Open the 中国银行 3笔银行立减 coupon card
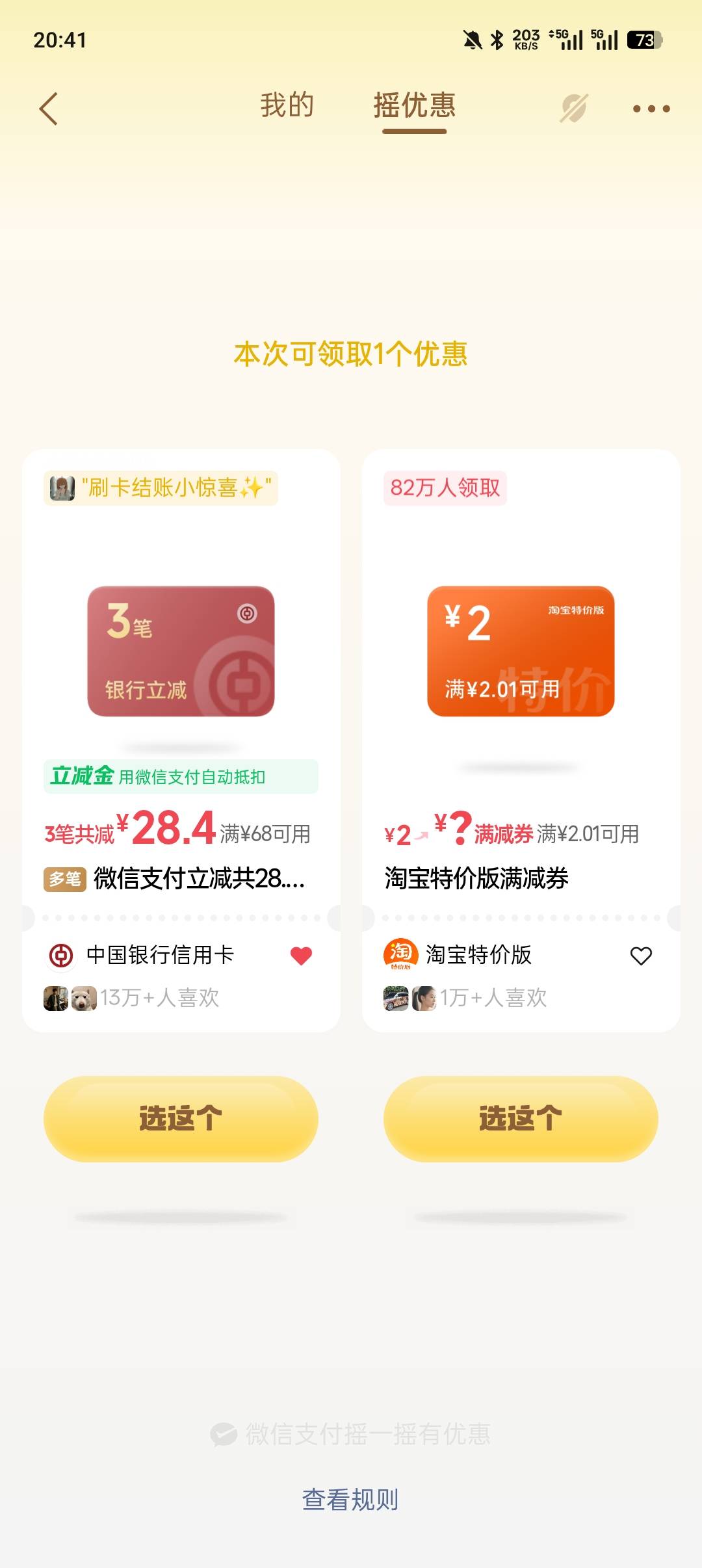This screenshot has width=702, height=1568. [181, 651]
